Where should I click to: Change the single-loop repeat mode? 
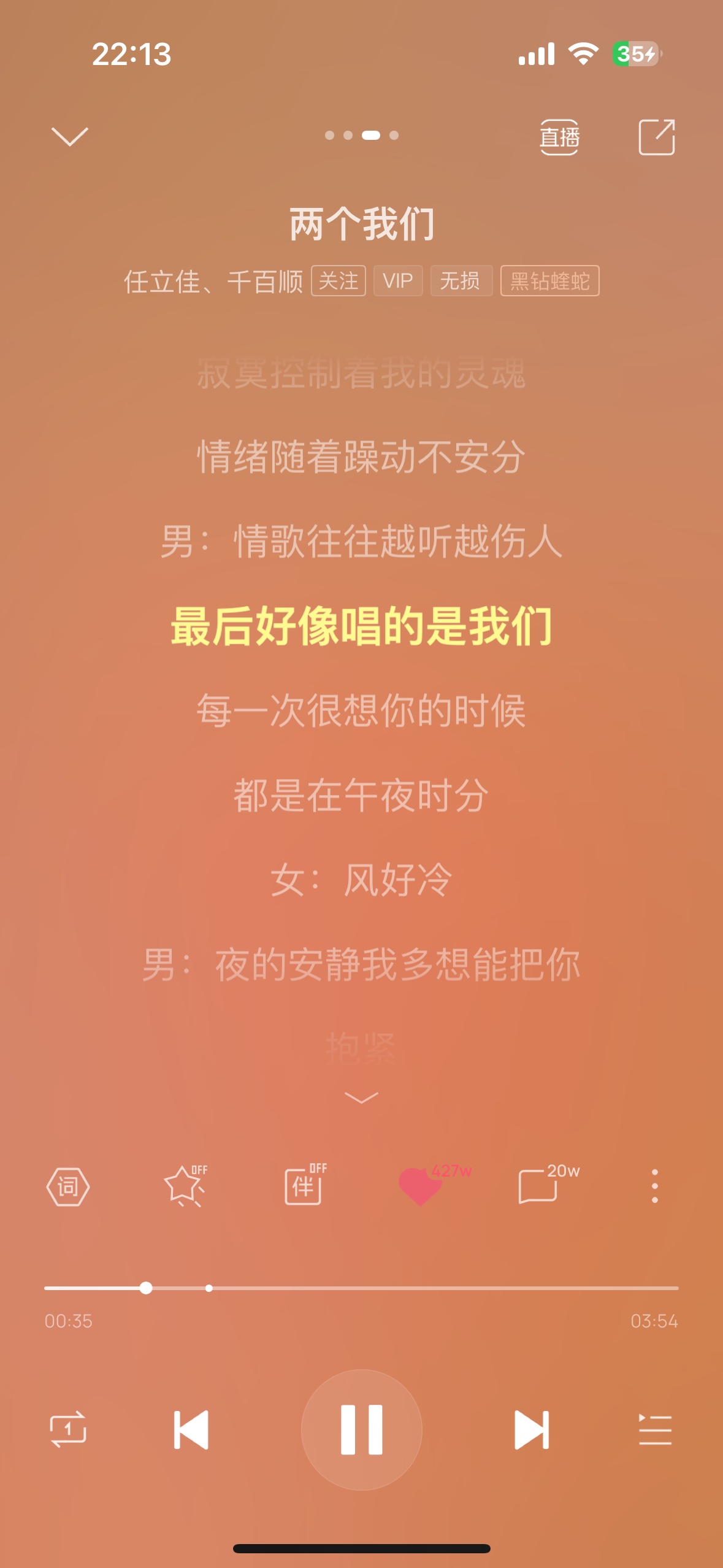[67, 1429]
